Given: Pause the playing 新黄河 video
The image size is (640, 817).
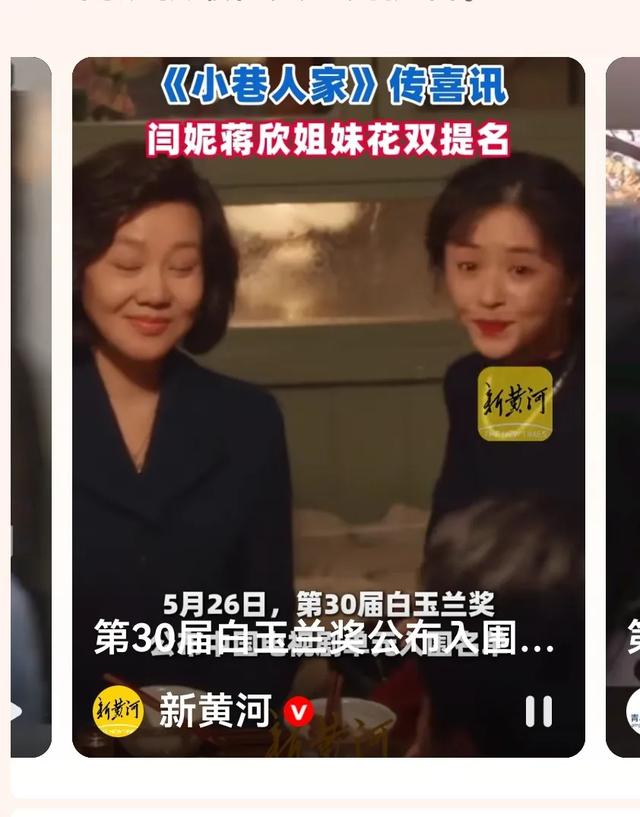Looking at the screenshot, I should click(x=538, y=711).
